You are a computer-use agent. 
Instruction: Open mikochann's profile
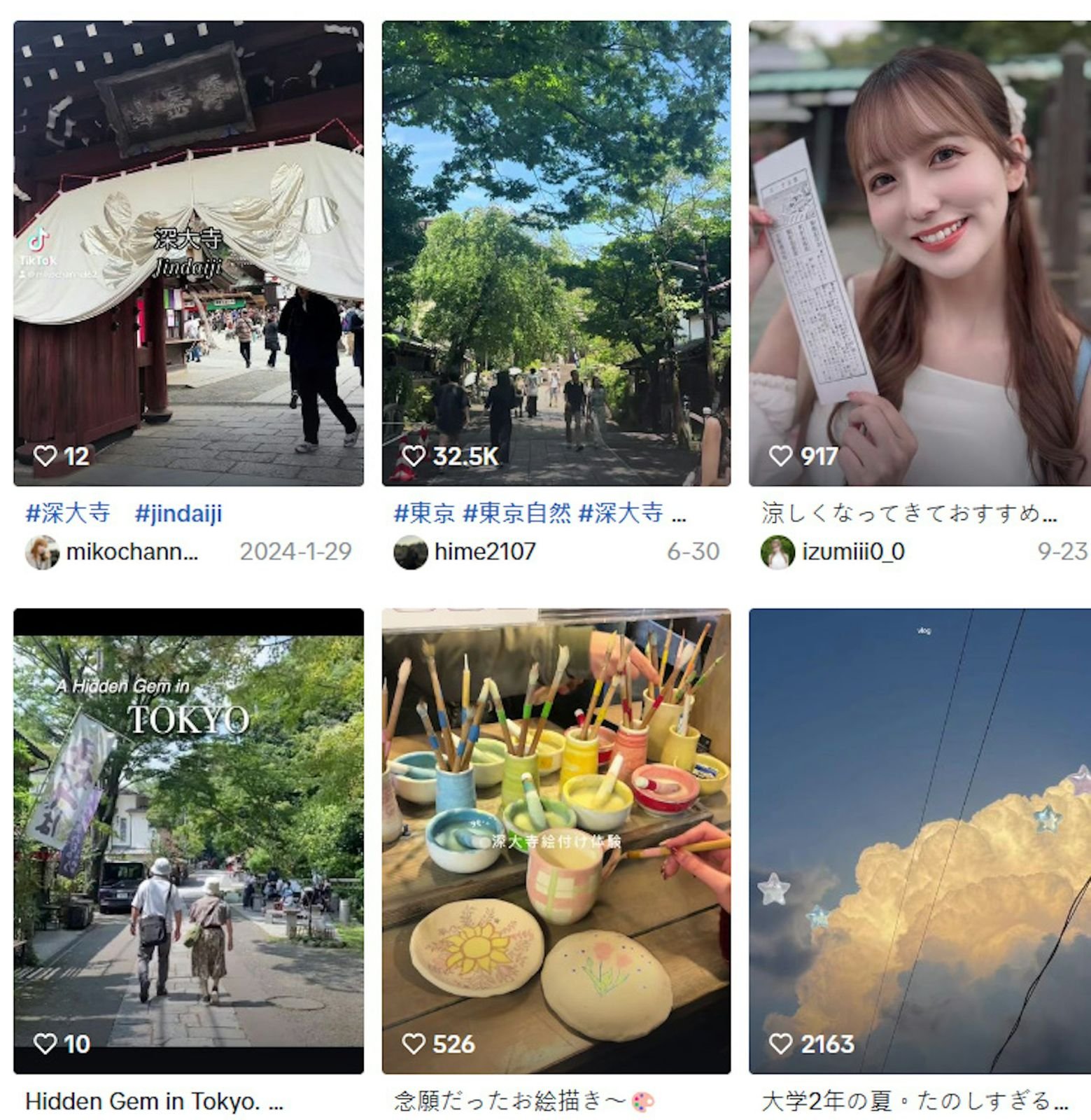(132, 552)
